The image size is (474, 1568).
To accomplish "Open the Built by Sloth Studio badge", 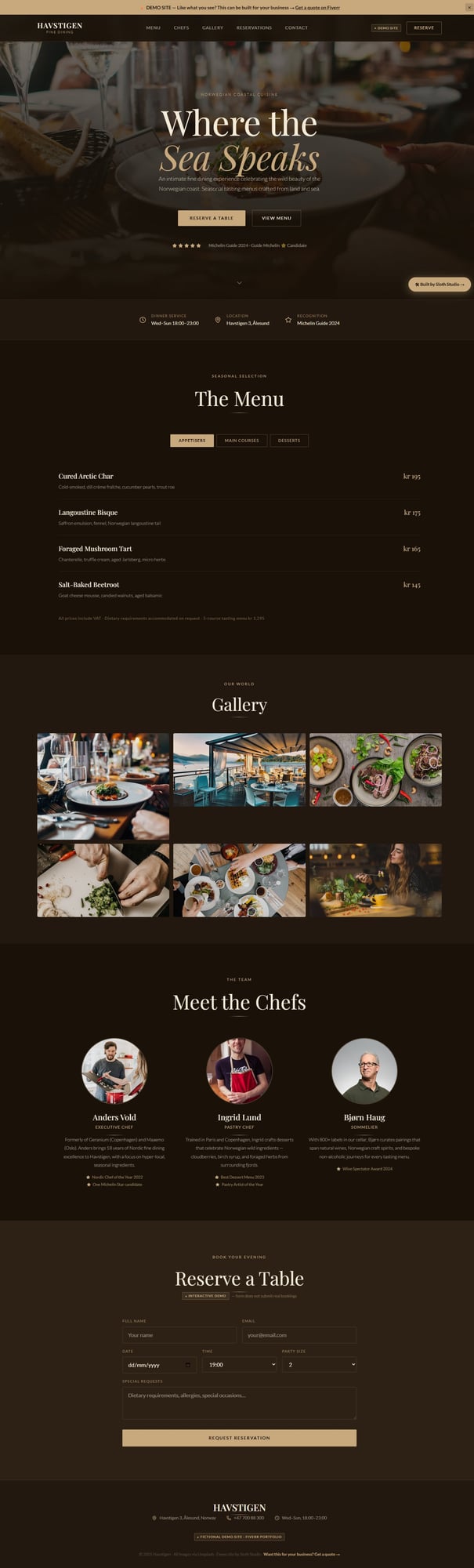I will [439, 284].
